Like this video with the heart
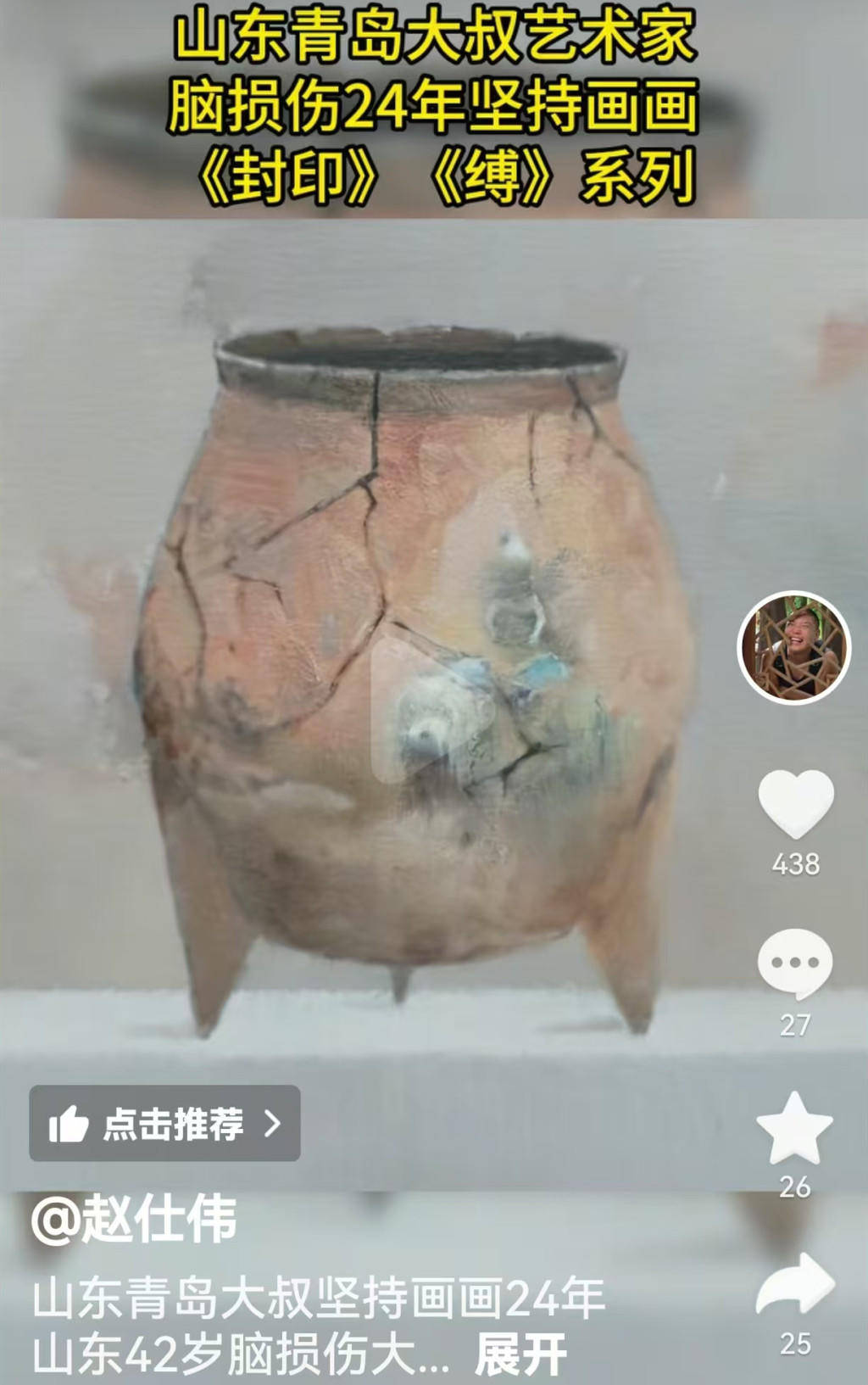 (x=795, y=804)
